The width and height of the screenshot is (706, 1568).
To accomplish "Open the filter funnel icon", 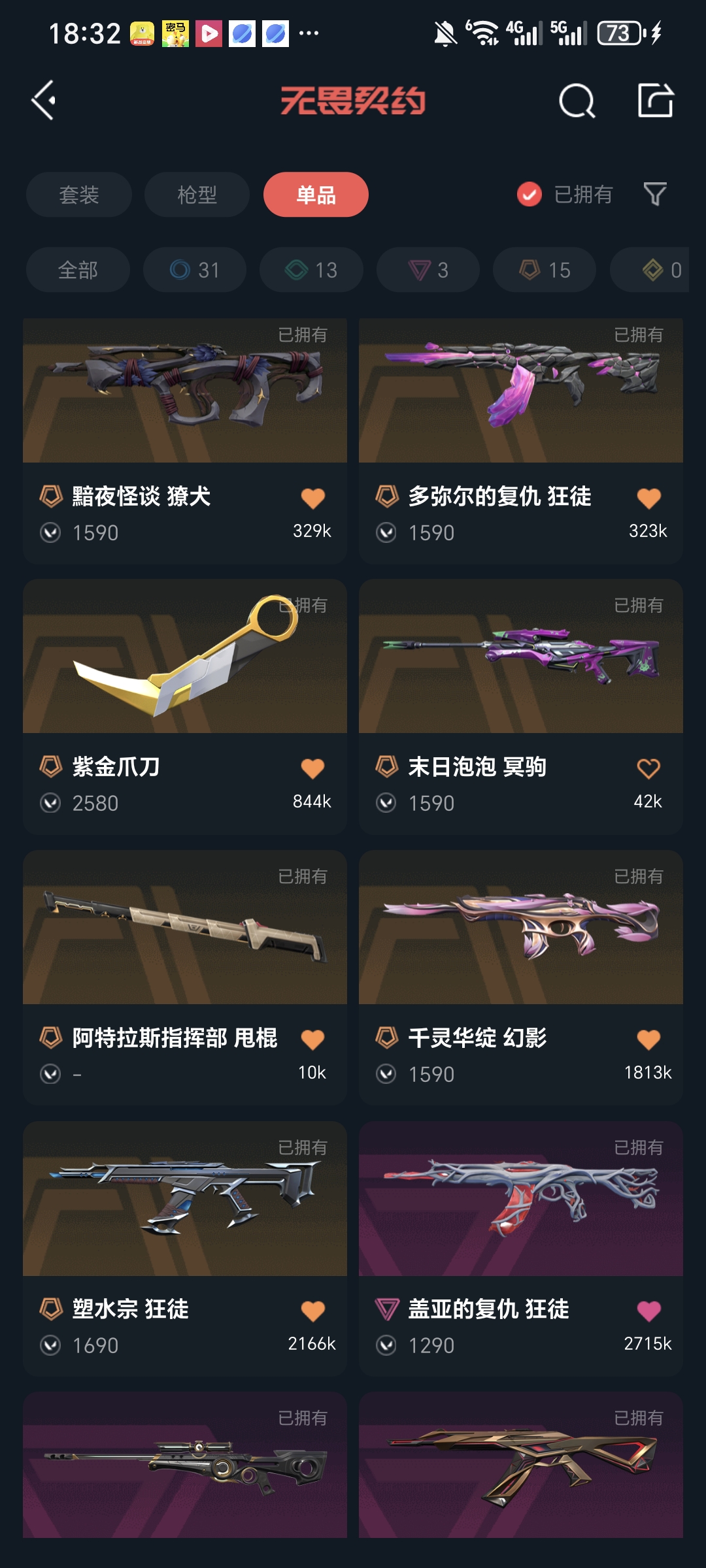I will click(655, 194).
